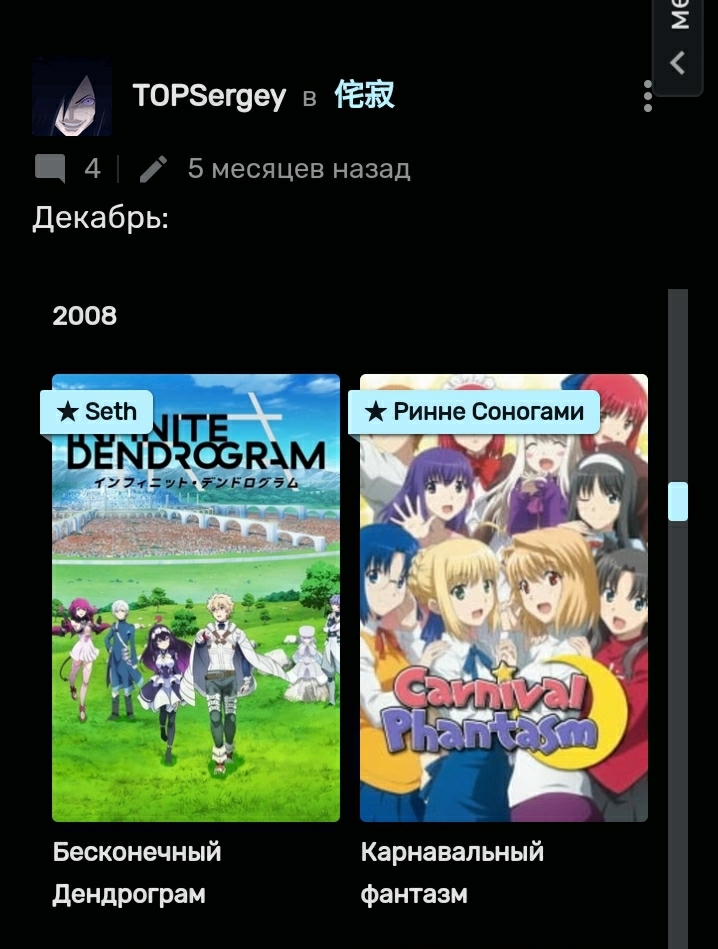Open the Seth user tag
Viewport: 718px width, 949px height.
[96, 411]
